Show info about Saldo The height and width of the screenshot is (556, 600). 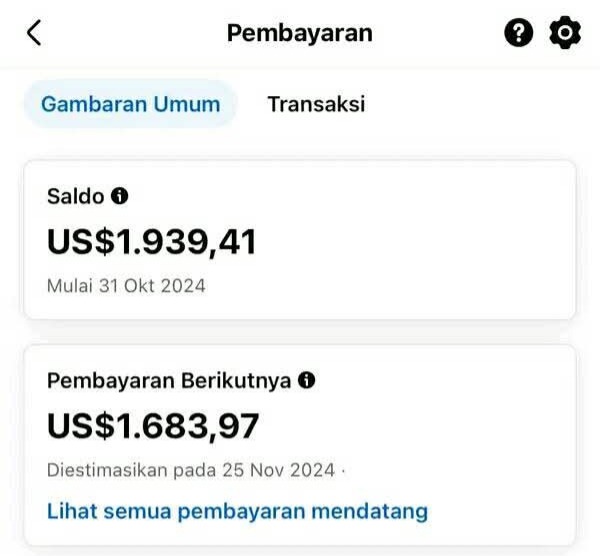(x=120, y=196)
